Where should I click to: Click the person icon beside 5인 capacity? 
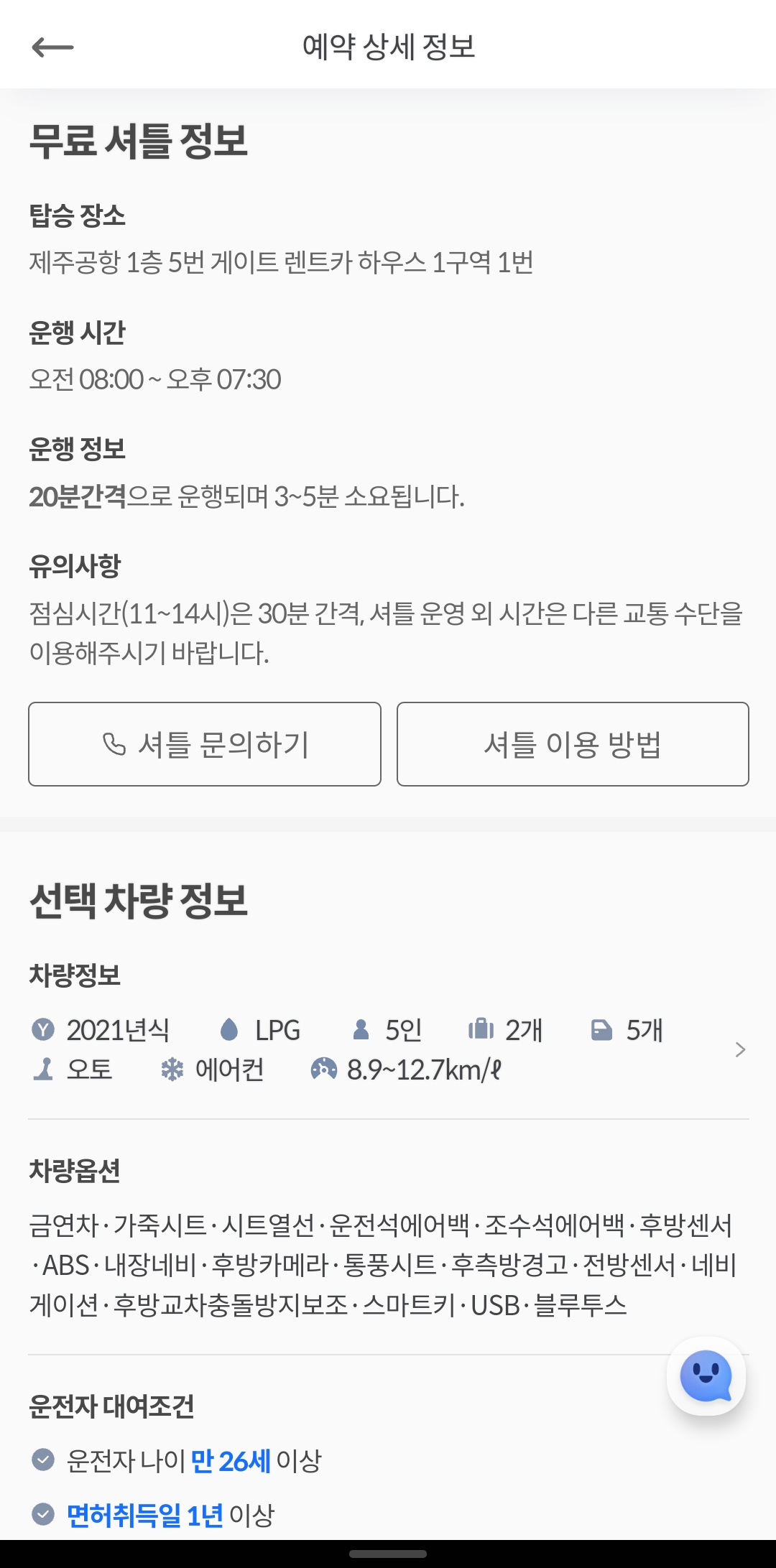(x=361, y=1030)
